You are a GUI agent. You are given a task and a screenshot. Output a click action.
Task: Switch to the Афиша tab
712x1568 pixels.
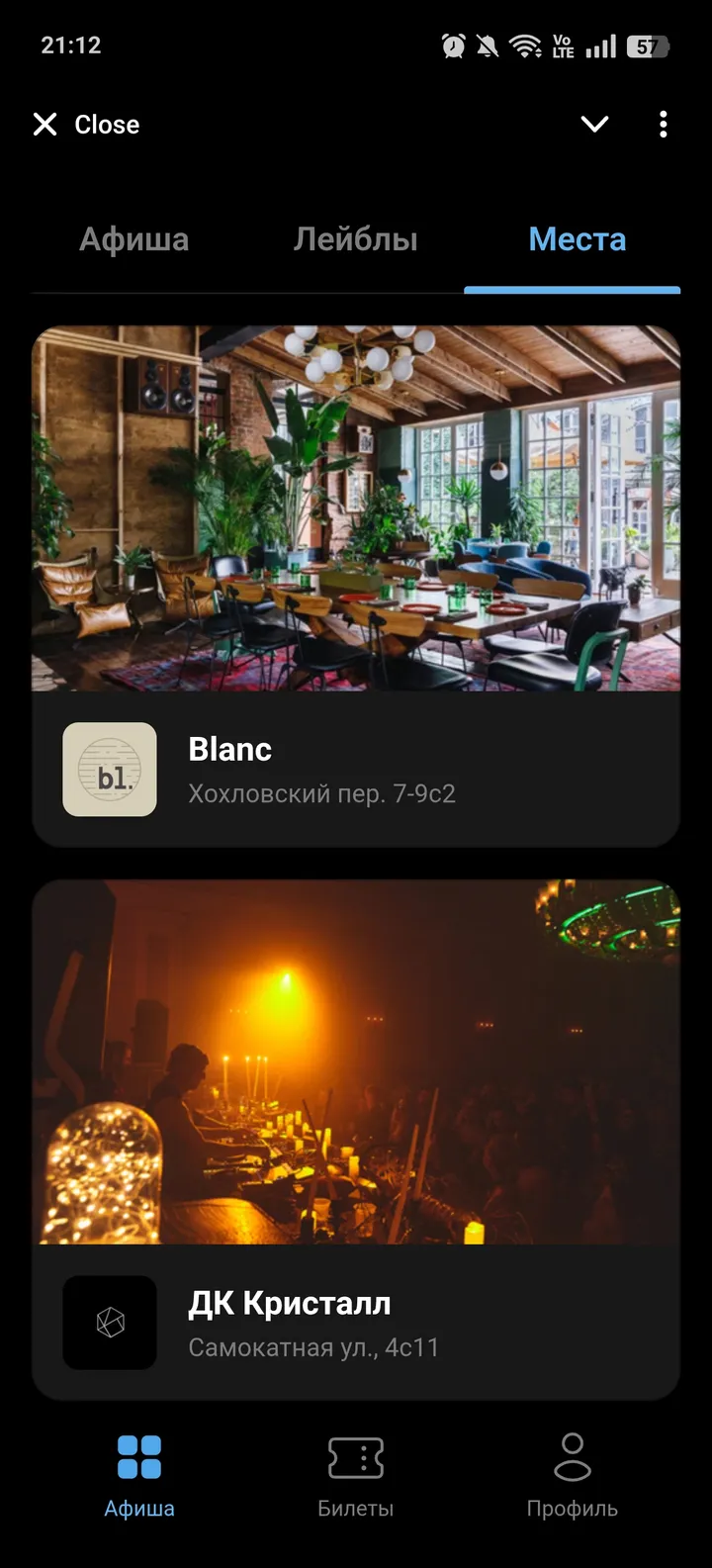click(x=133, y=239)
